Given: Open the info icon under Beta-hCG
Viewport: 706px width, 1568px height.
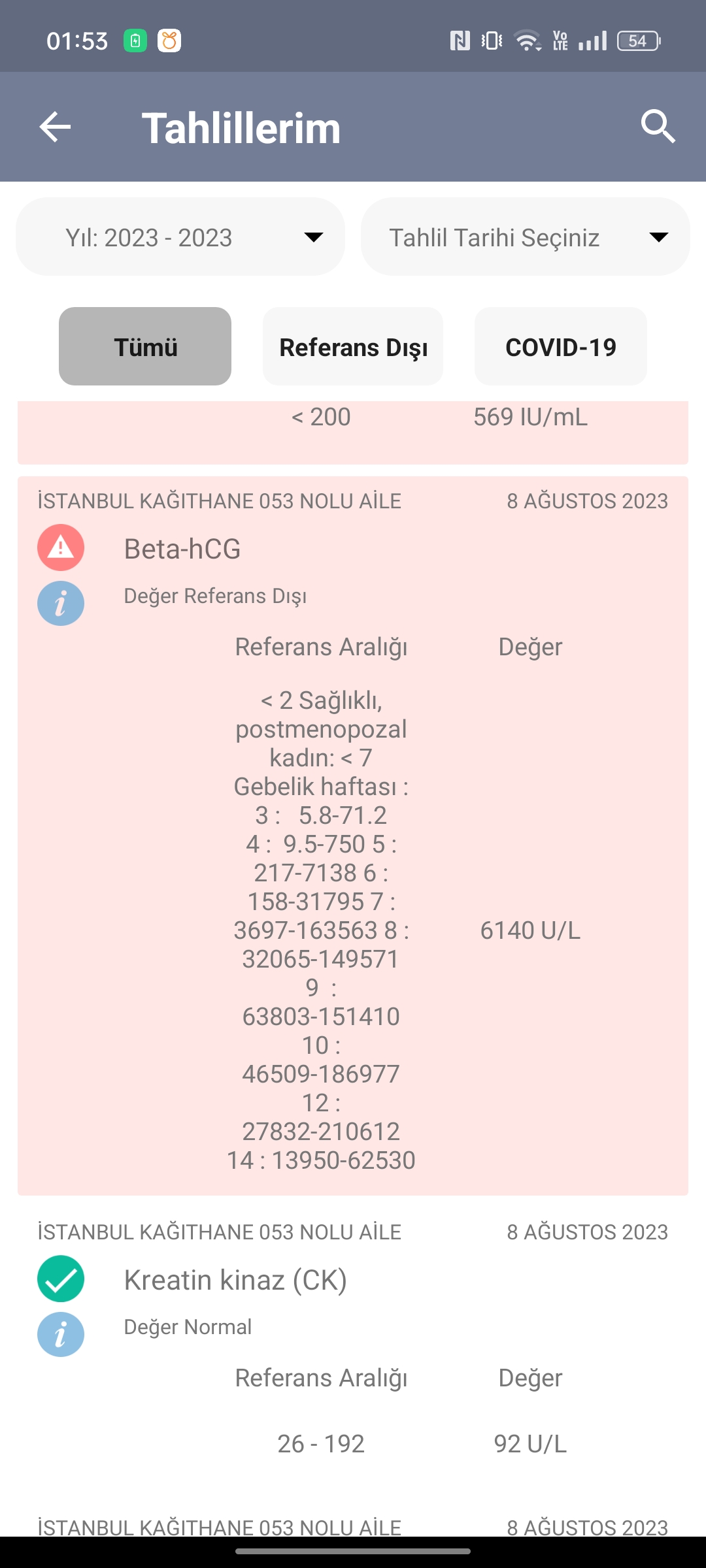Looking at the screenshot, I should click(x=61, y=603).
